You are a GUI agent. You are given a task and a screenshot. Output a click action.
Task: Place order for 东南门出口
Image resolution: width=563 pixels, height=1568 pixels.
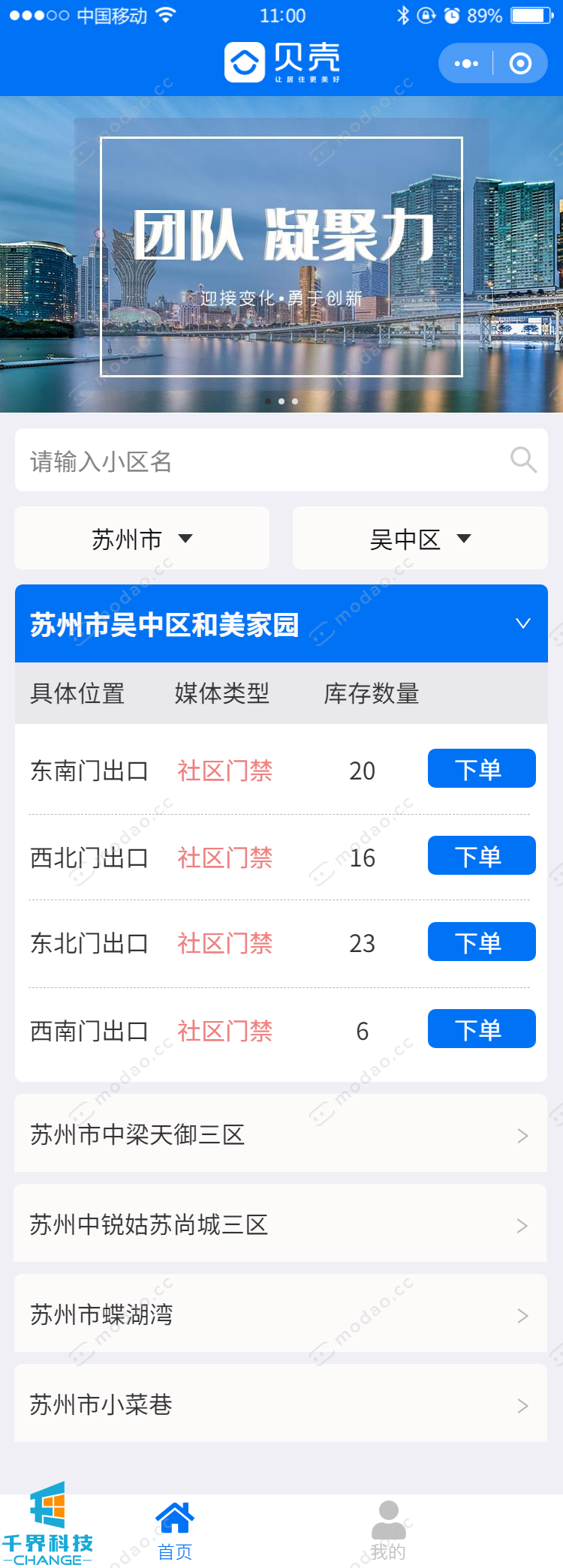(x=481, y=769)
